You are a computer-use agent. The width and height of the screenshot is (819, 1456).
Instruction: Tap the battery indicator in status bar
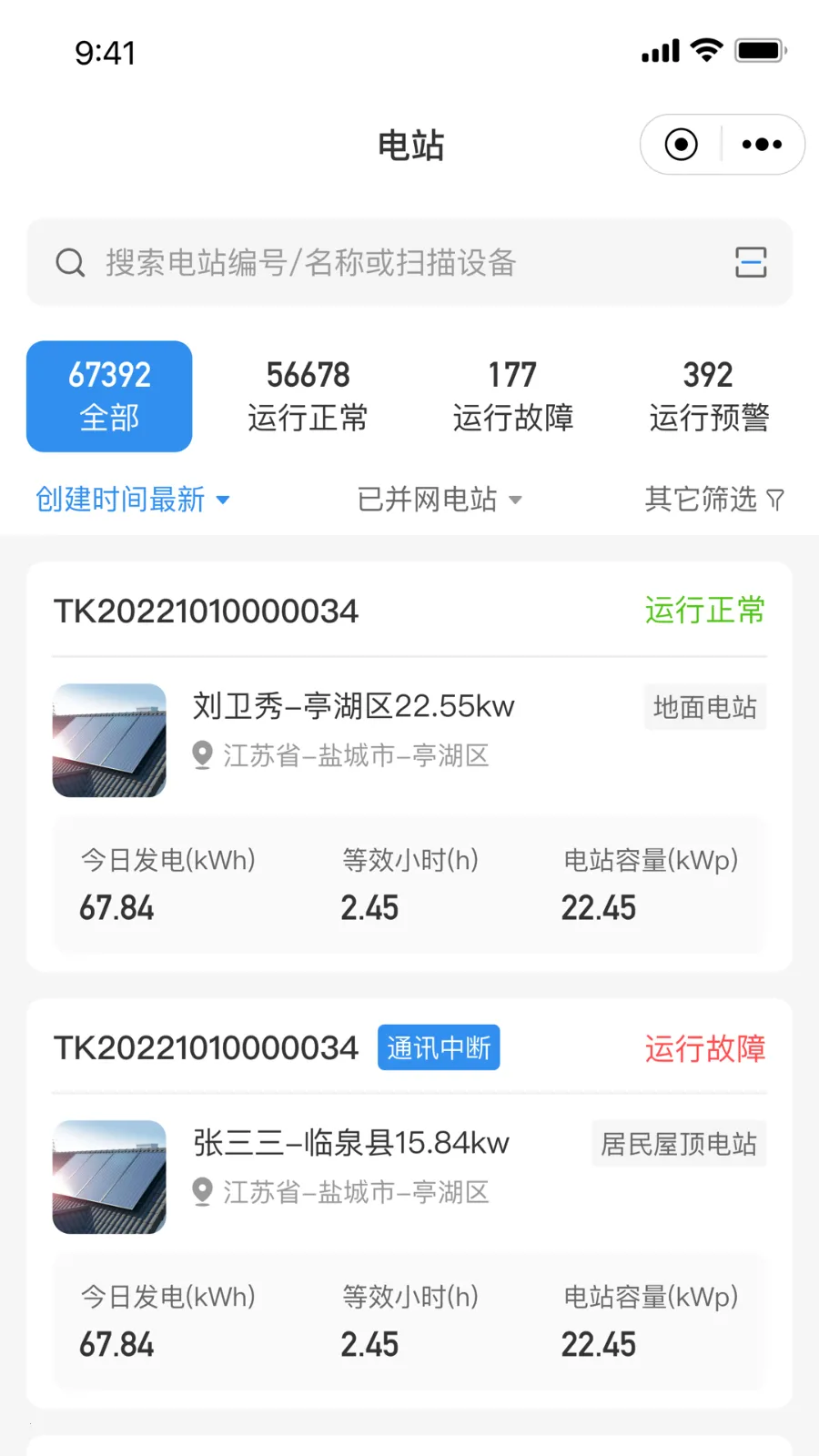761,51
